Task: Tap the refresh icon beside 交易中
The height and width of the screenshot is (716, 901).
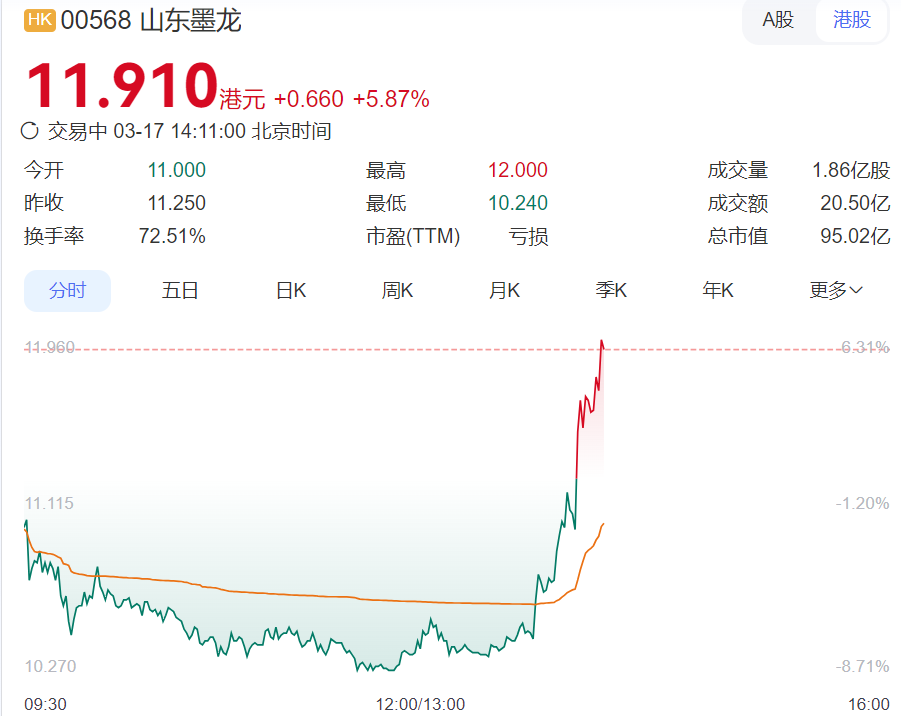Action: click(x=30, y=131)
